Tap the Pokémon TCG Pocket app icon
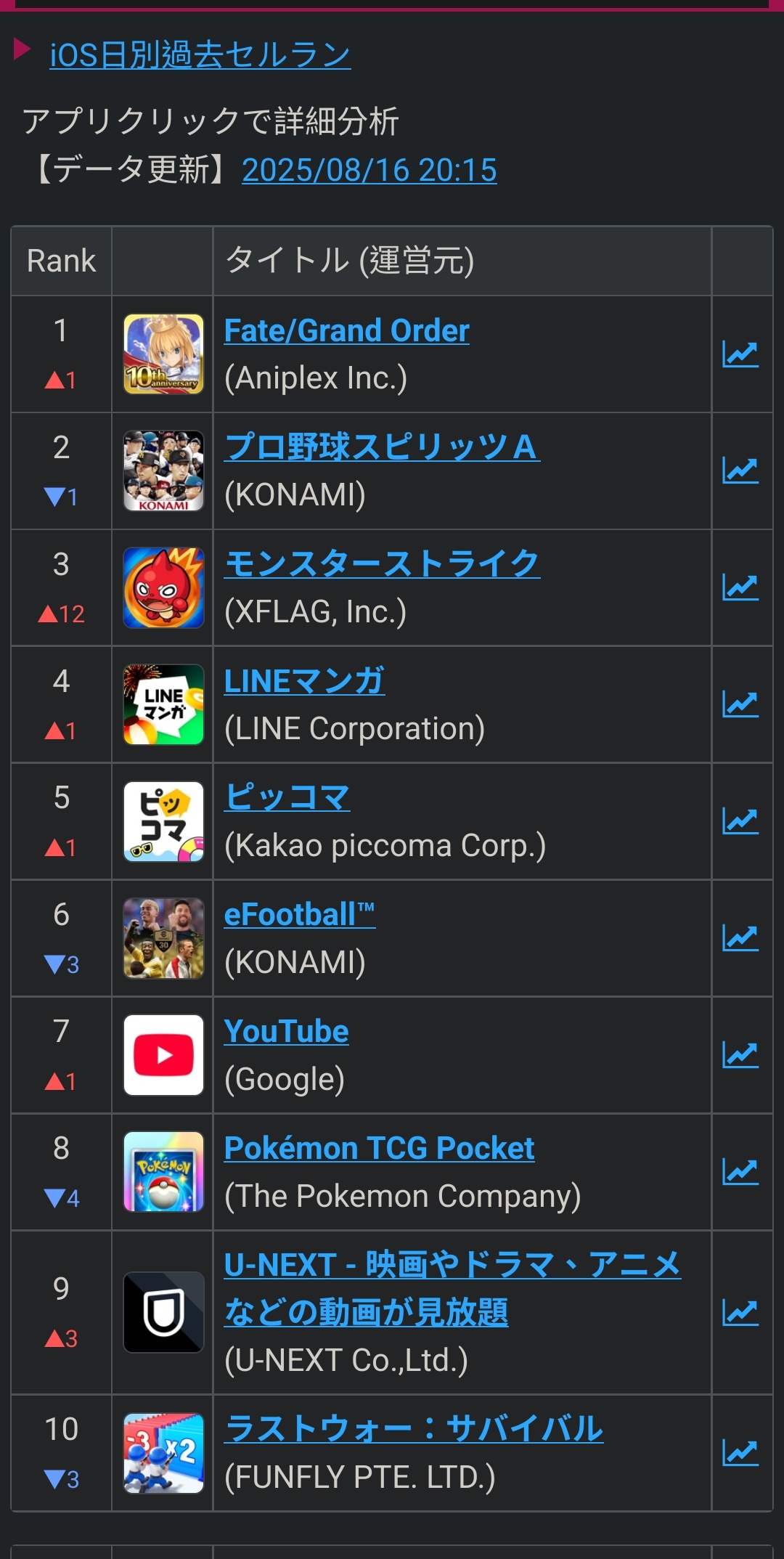 click(x=163, y=1172)
